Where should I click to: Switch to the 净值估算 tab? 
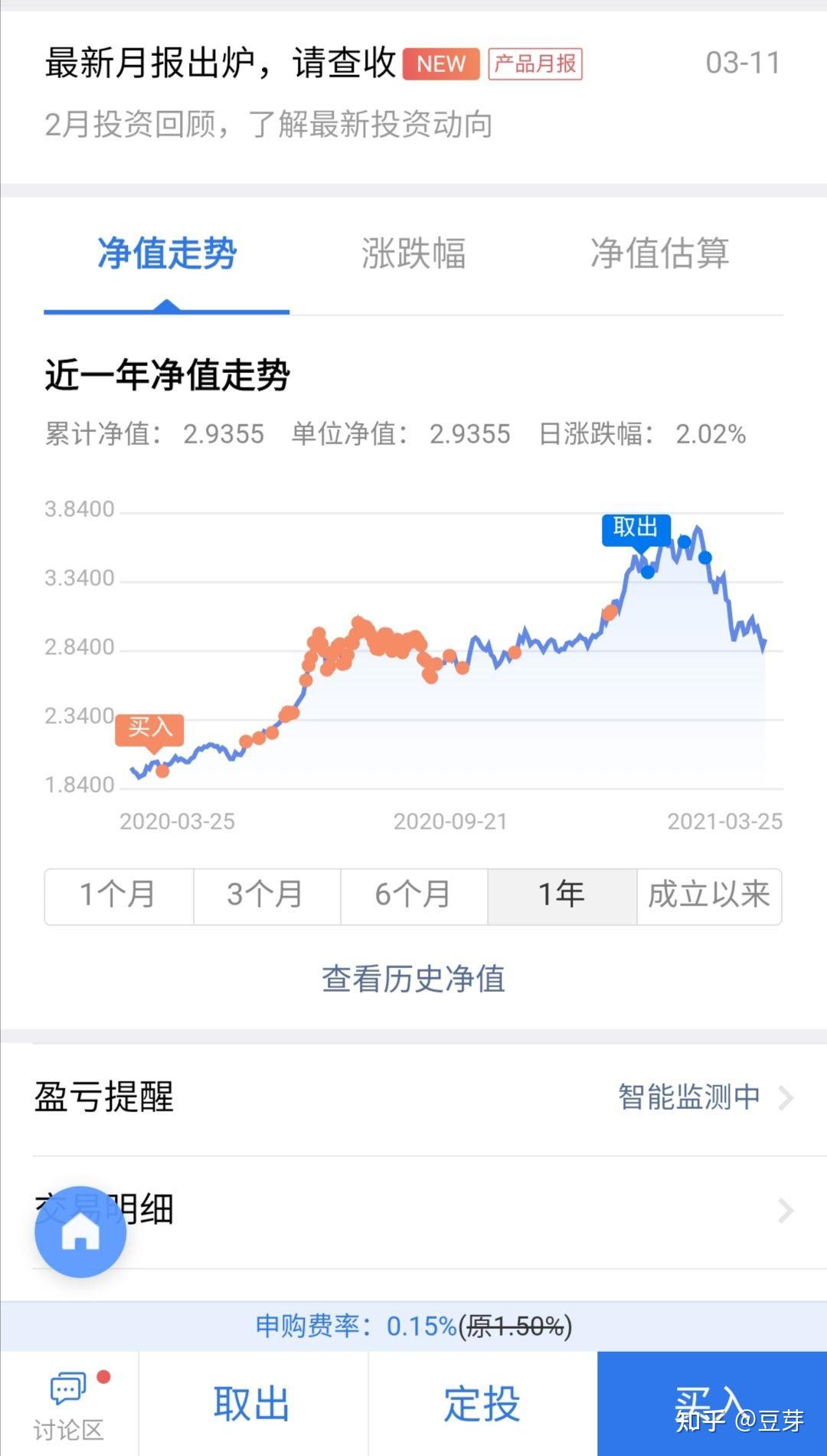point(659,254)
